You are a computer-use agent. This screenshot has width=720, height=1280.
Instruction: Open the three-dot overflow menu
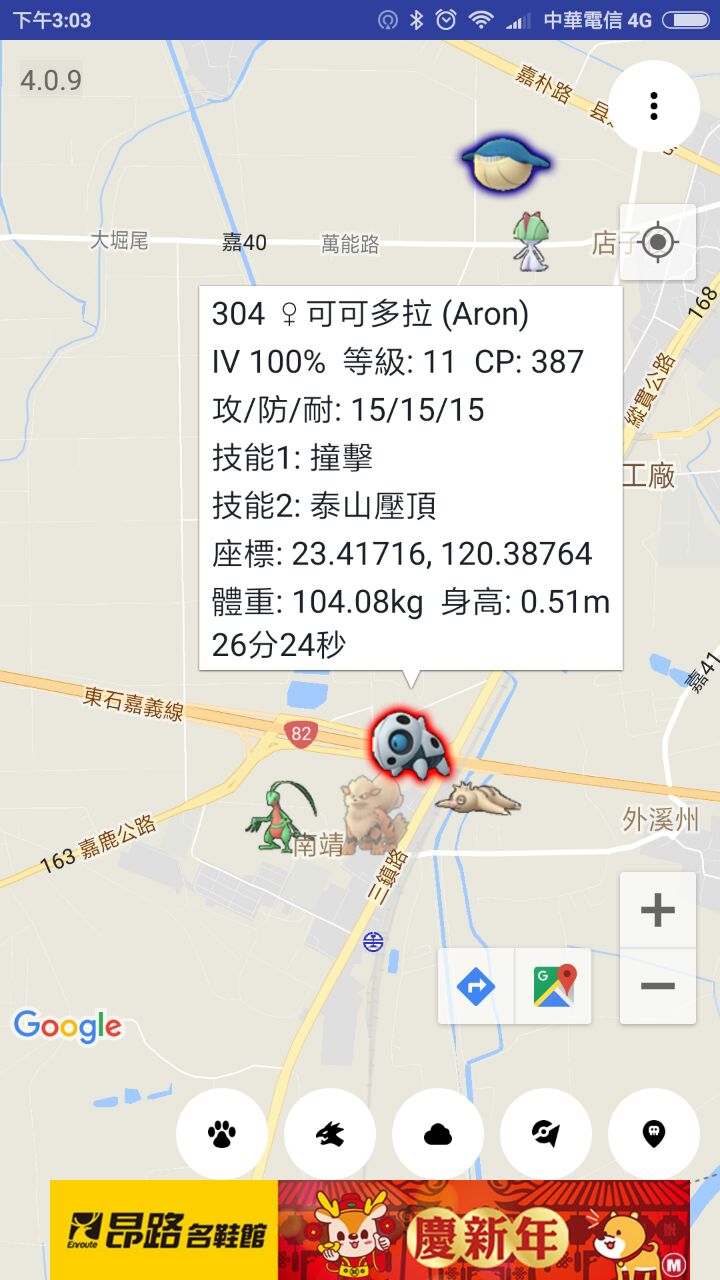654,105
